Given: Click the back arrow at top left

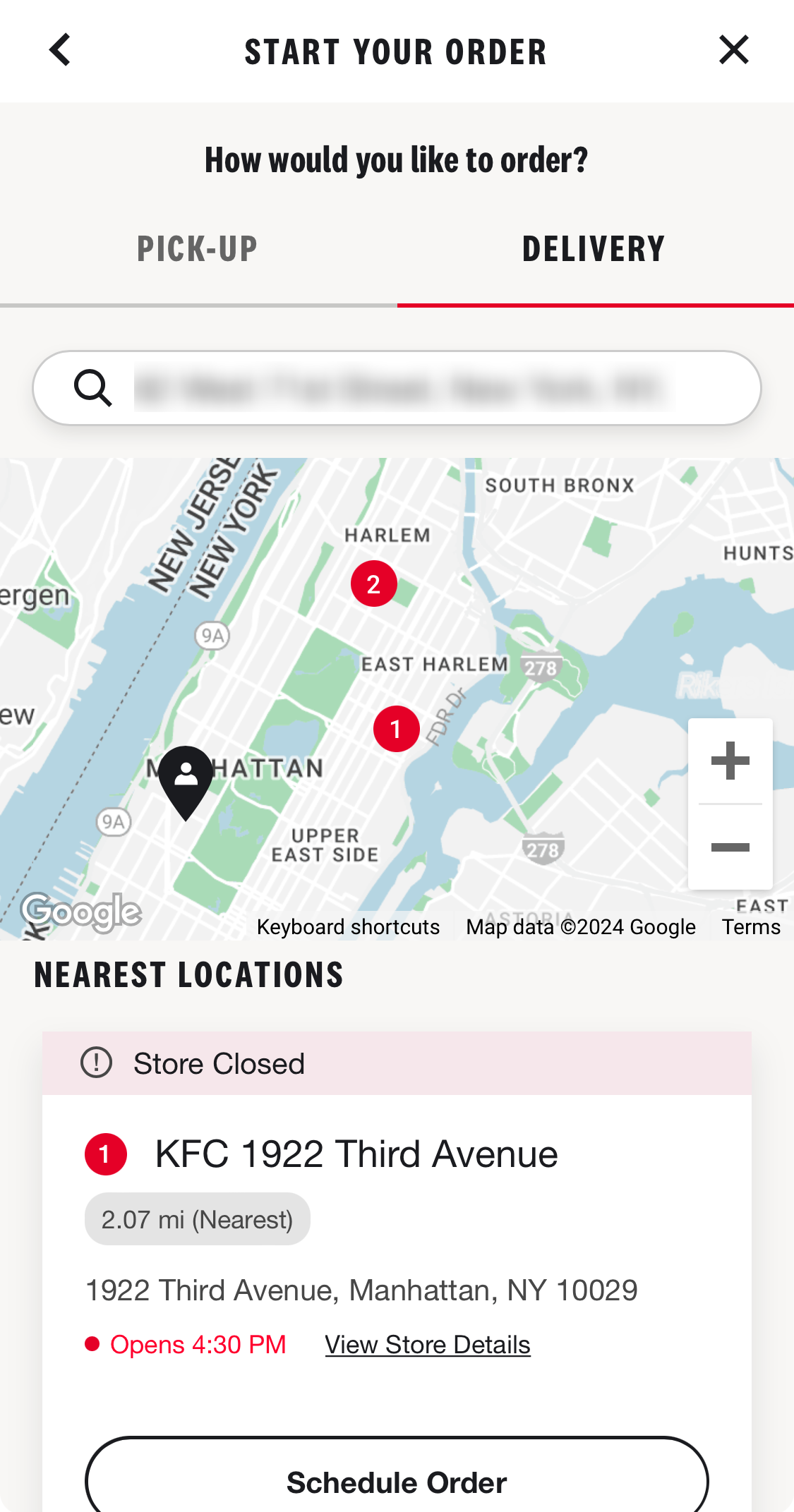Looking at the screenshot, I should [60, 49].
